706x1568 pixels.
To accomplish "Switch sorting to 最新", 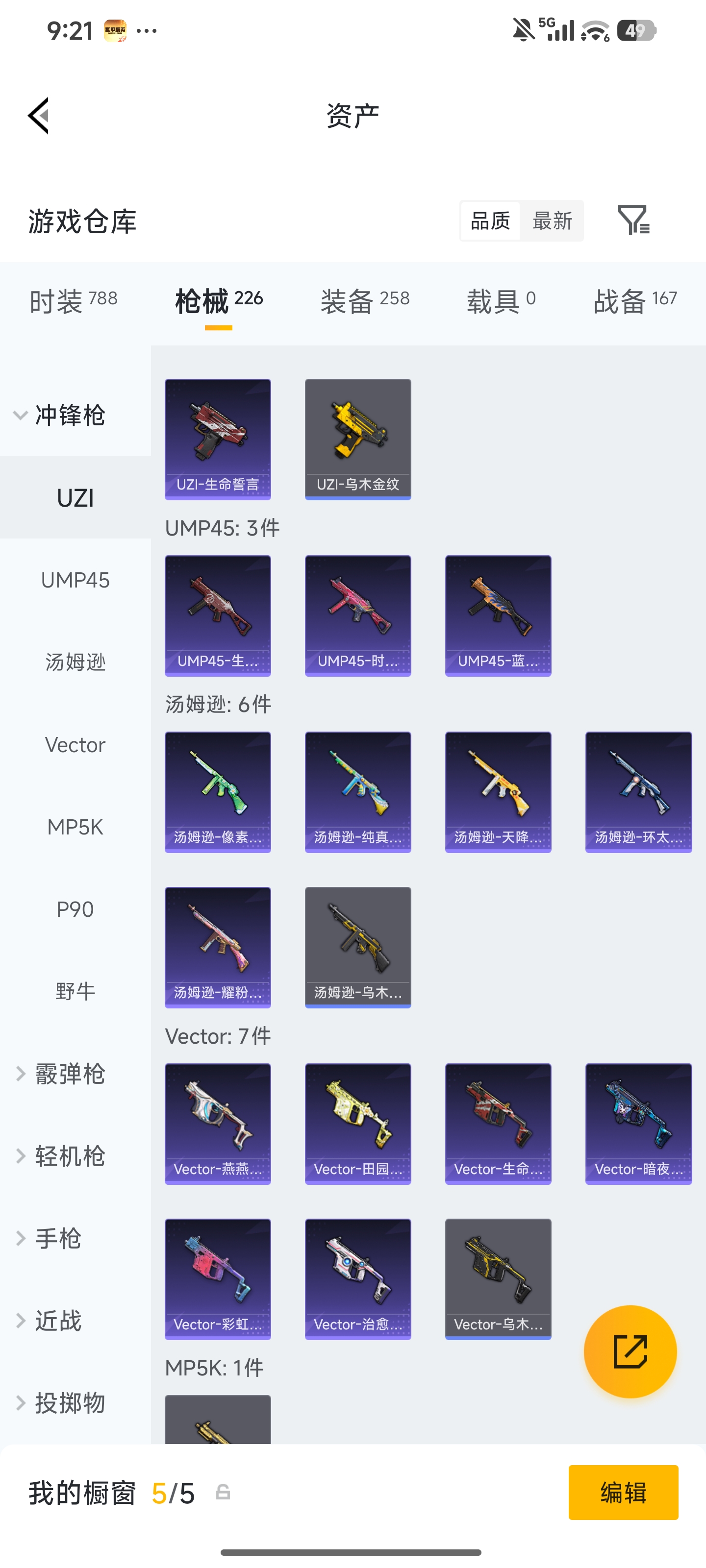I will [x=552, y=220].
